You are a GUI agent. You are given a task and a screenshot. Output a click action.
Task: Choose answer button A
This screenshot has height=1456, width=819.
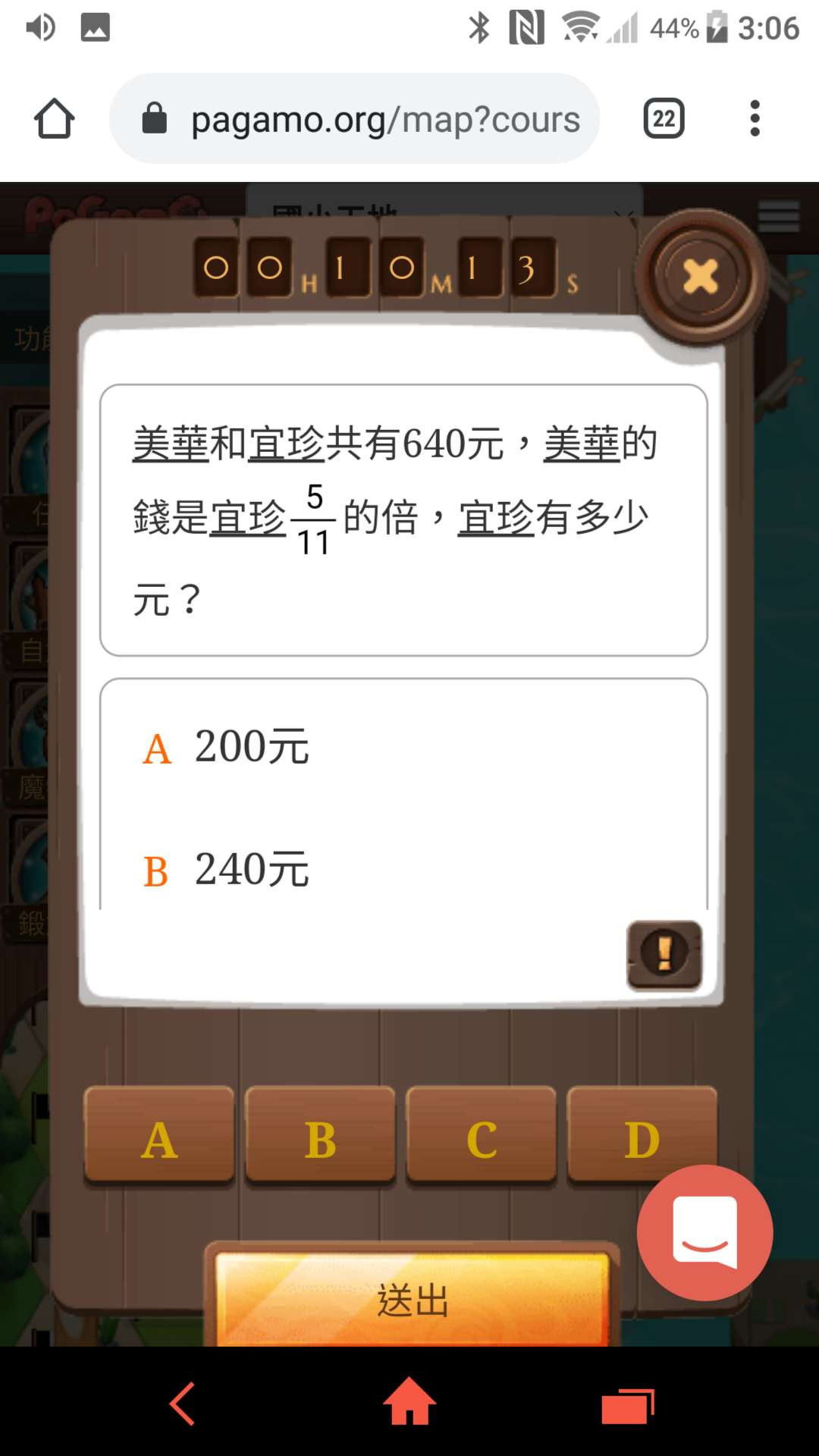[x=159, y=1137]
